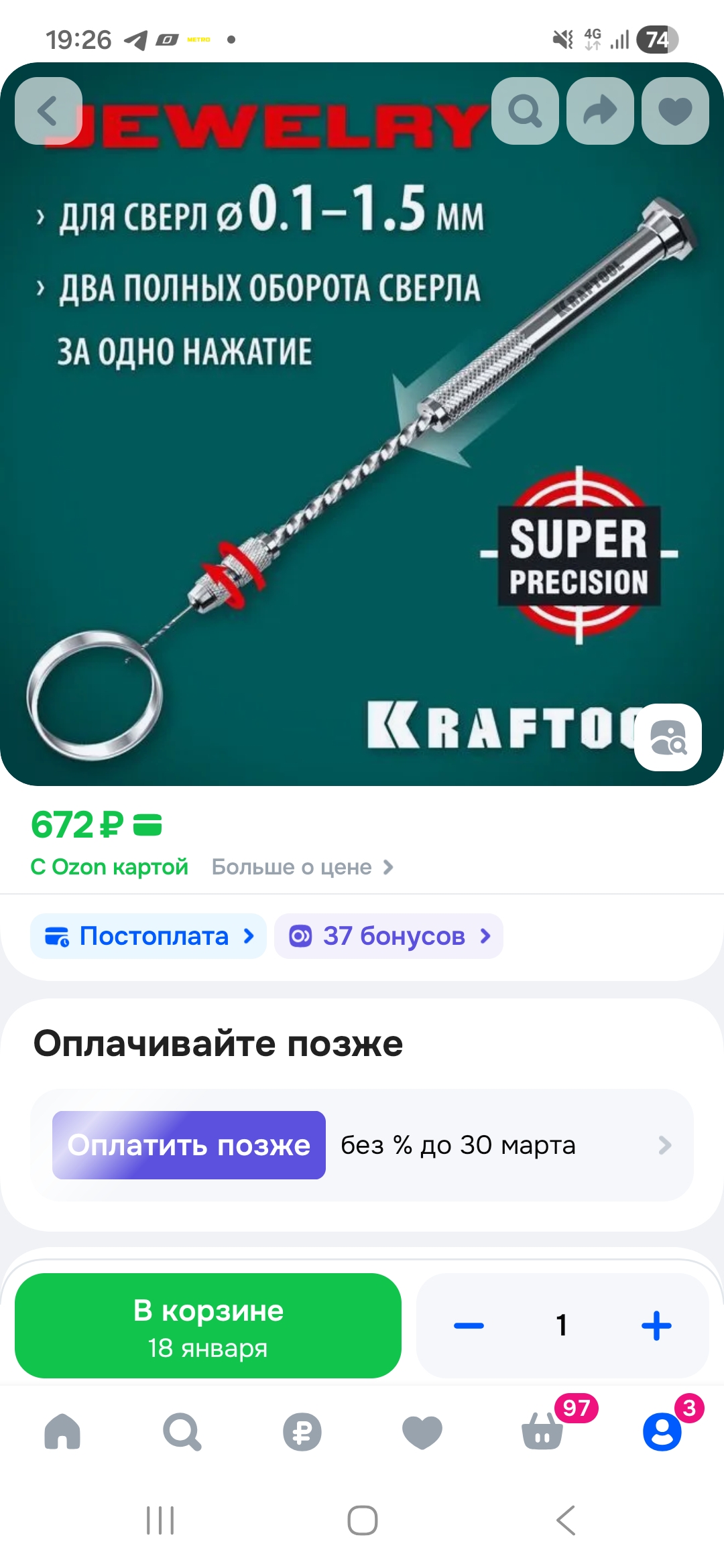The width and height of the screenshot is (724, 1568).
Task: Open the 37 бонусов chip
Action: (389, 936)
